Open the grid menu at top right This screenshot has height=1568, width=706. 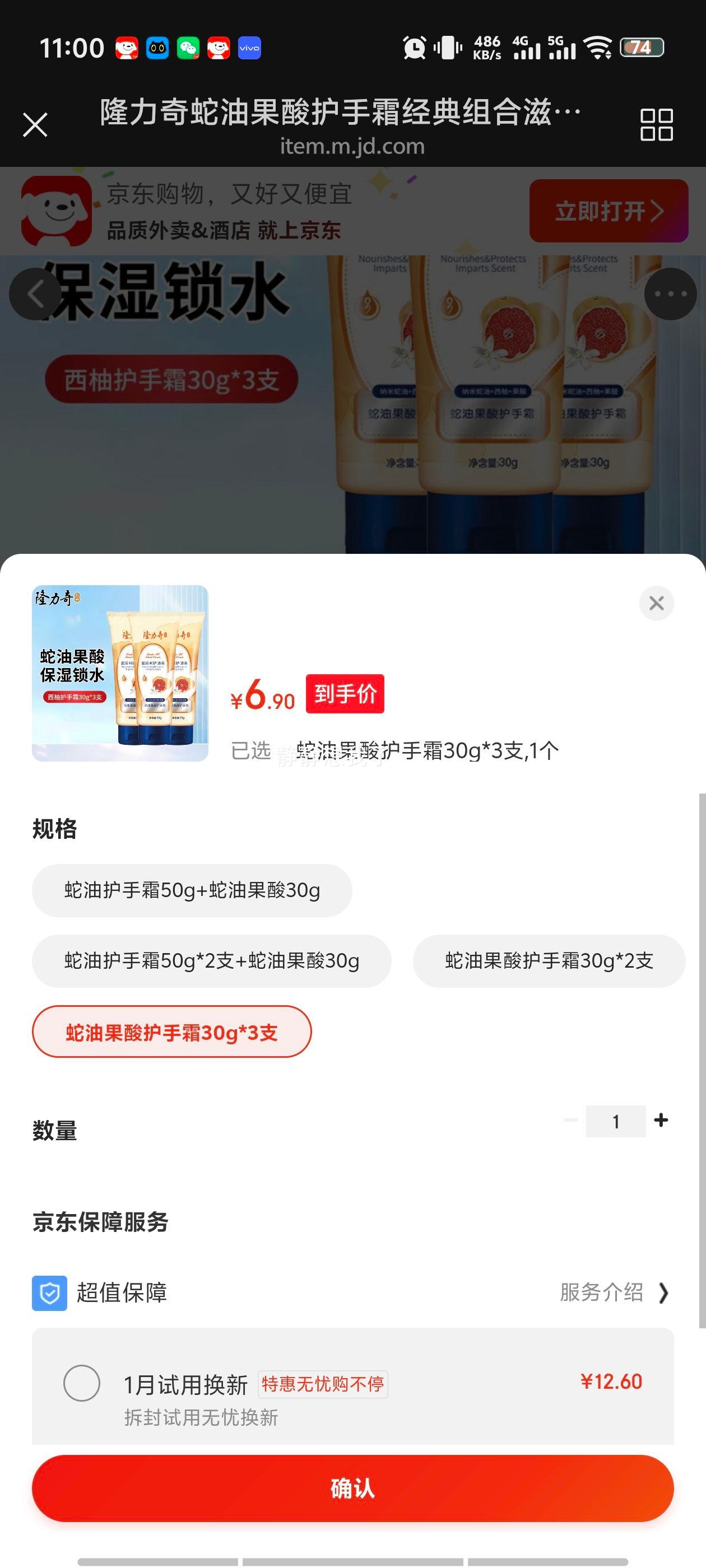pos(657,125)
